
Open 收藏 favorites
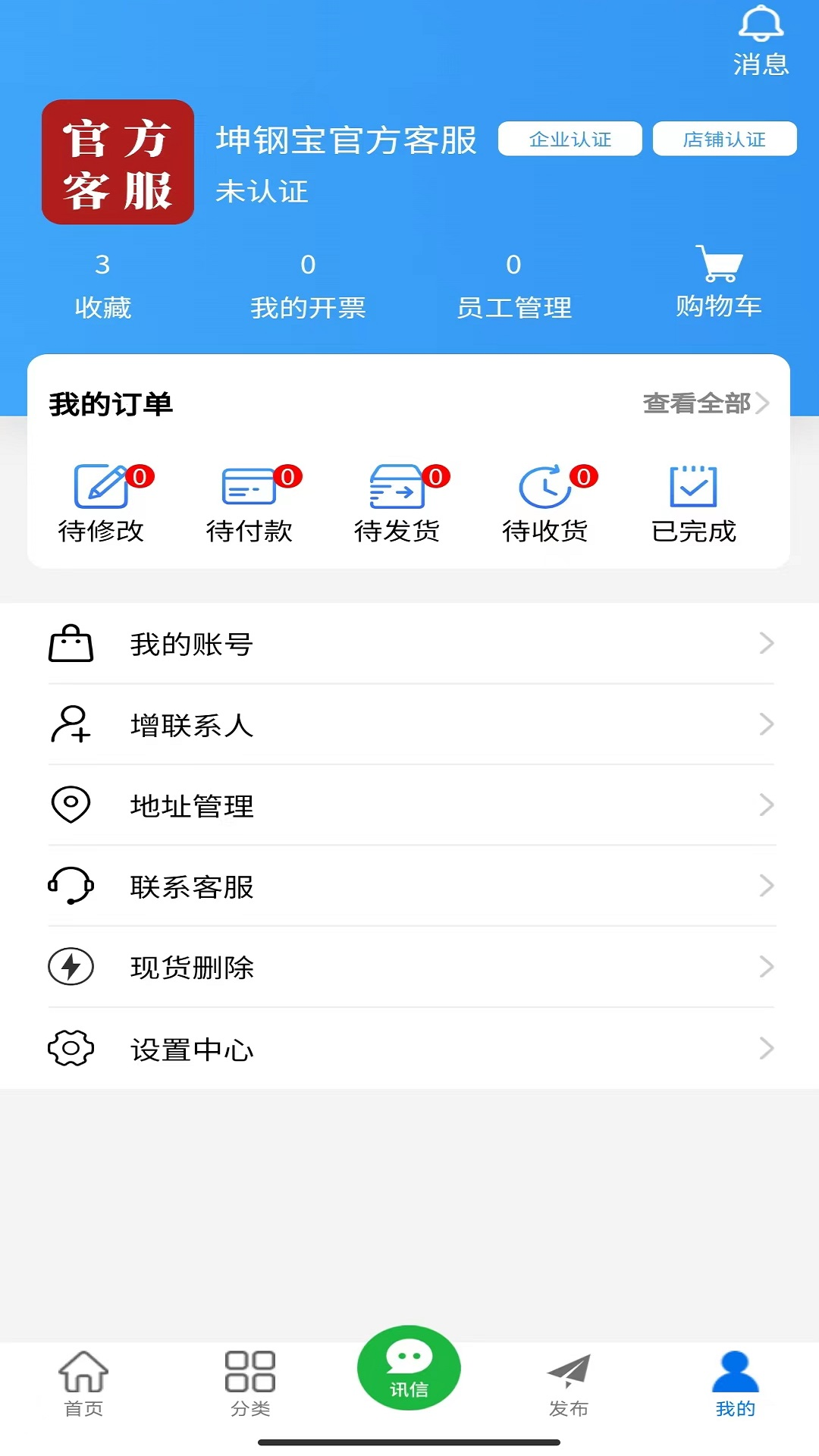(102, 286)
